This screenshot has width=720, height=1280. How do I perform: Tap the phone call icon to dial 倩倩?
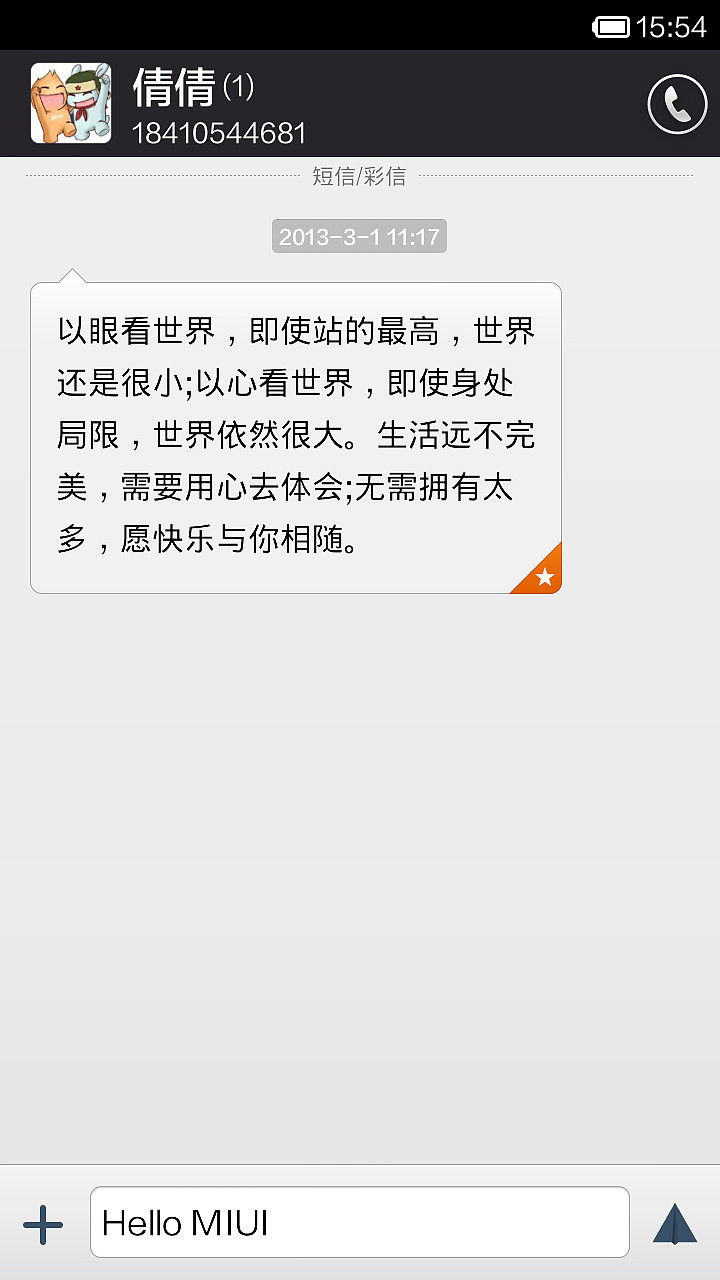tap(677, 103)
